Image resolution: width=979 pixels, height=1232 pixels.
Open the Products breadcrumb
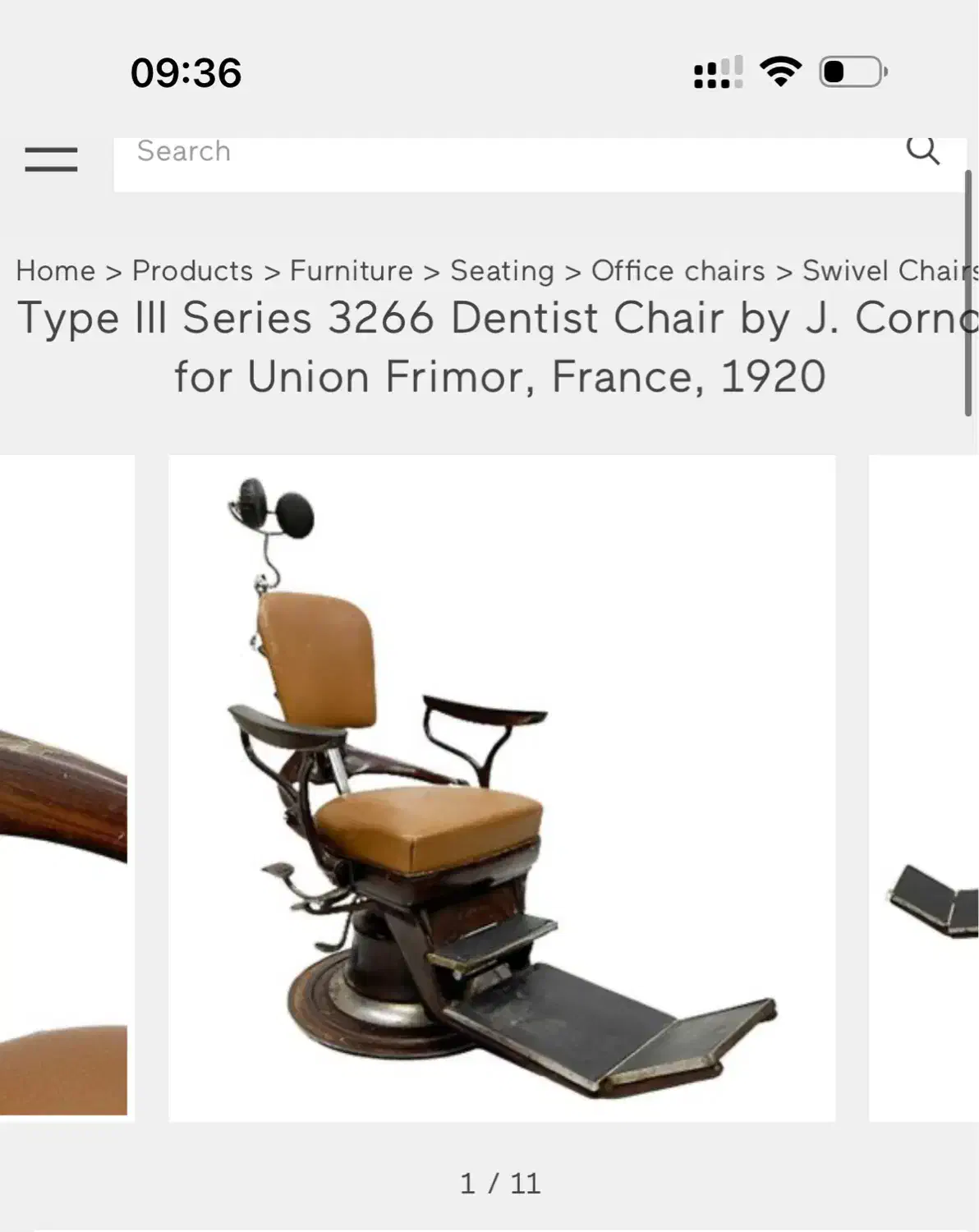192,271
